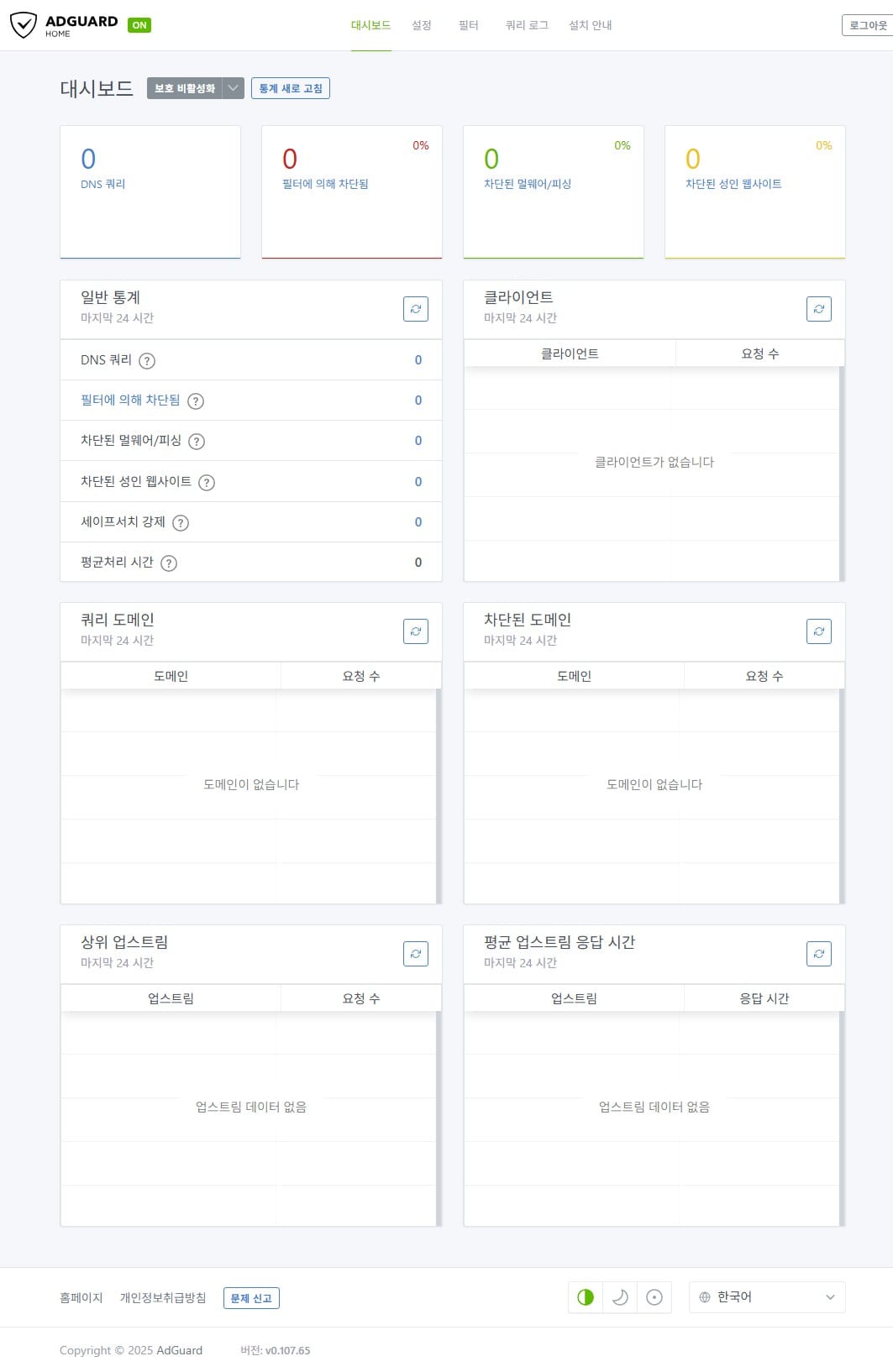893x1372 pixels.
Task: Expand the 보호 비활성화 dropdown arrow
Action: click(234, 88)
